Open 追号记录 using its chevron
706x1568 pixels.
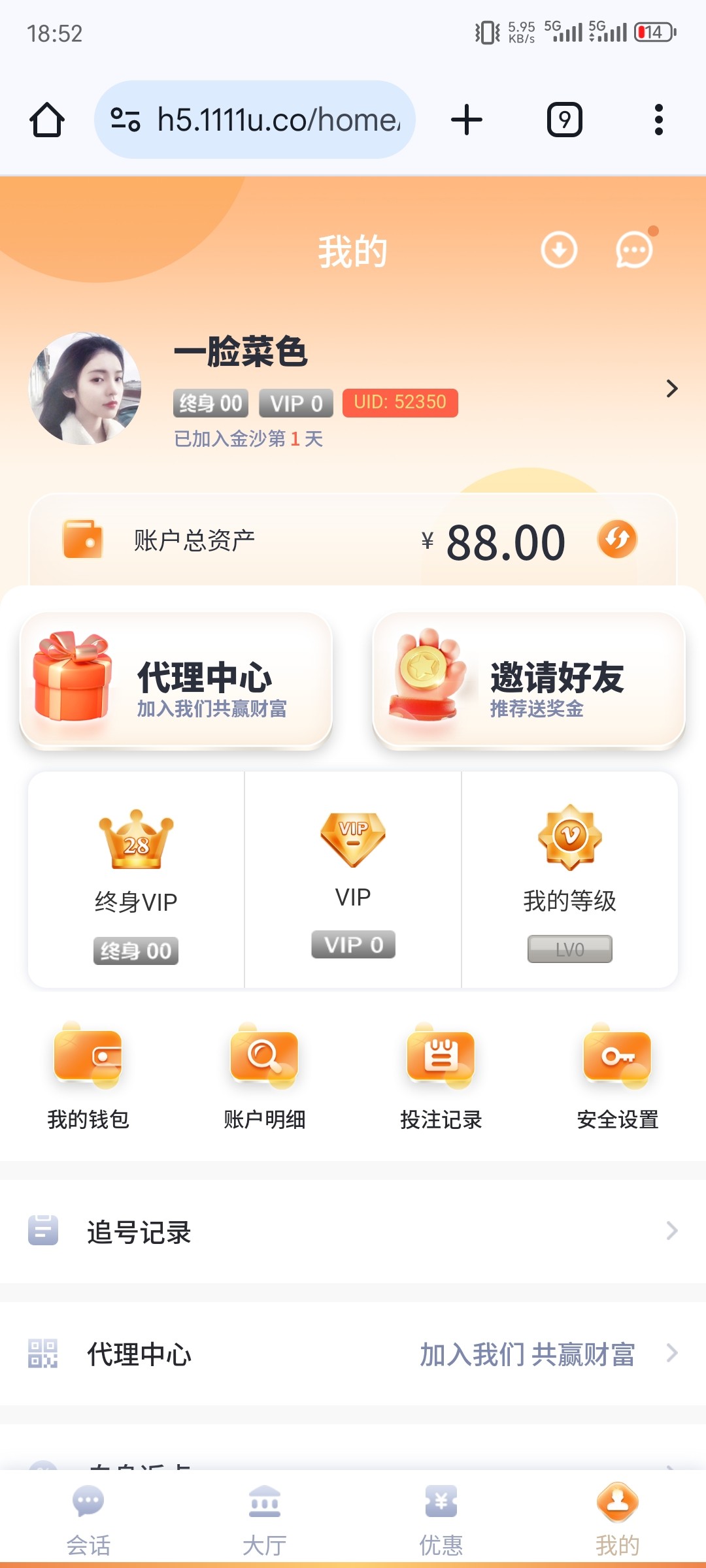(x=673, y=1231)
